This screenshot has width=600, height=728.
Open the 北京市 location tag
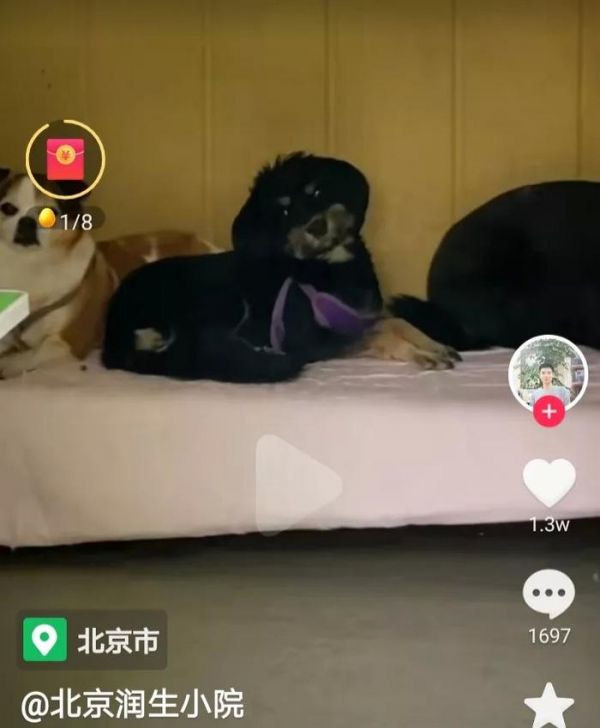pos(92,640)
